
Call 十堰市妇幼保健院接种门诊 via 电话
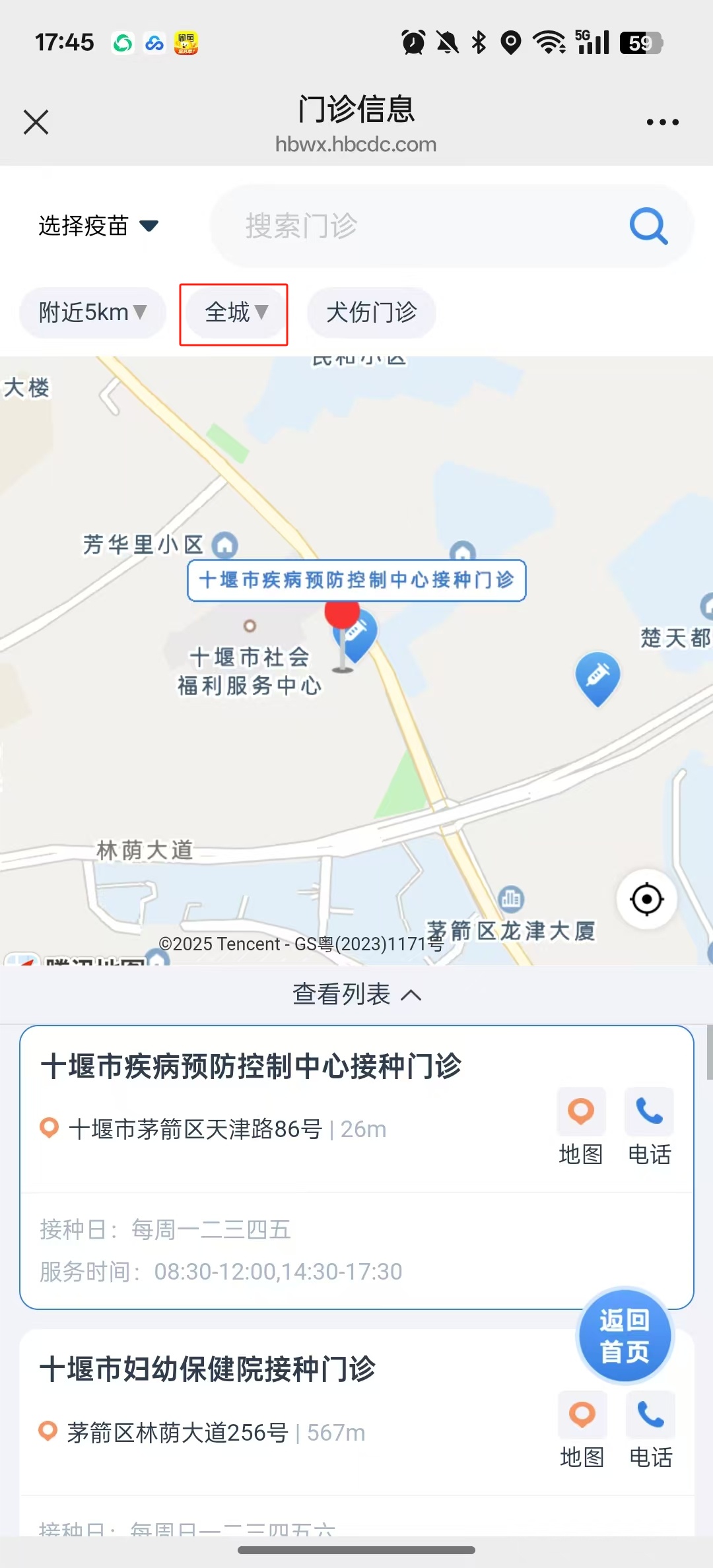[x=651, y=1429]
